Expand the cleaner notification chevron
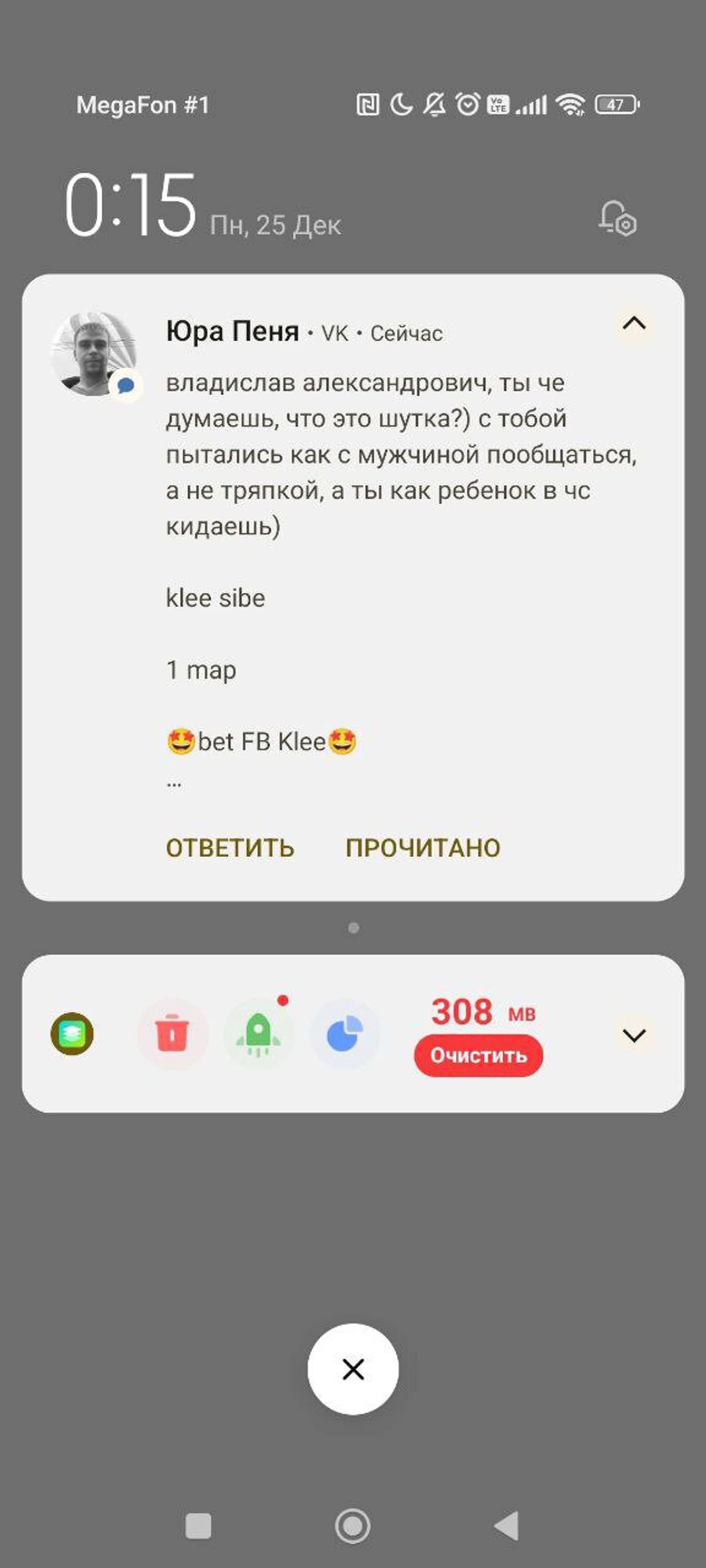Image resolution: width=706 pixels, height=1568 pixels. [633, 1035]
